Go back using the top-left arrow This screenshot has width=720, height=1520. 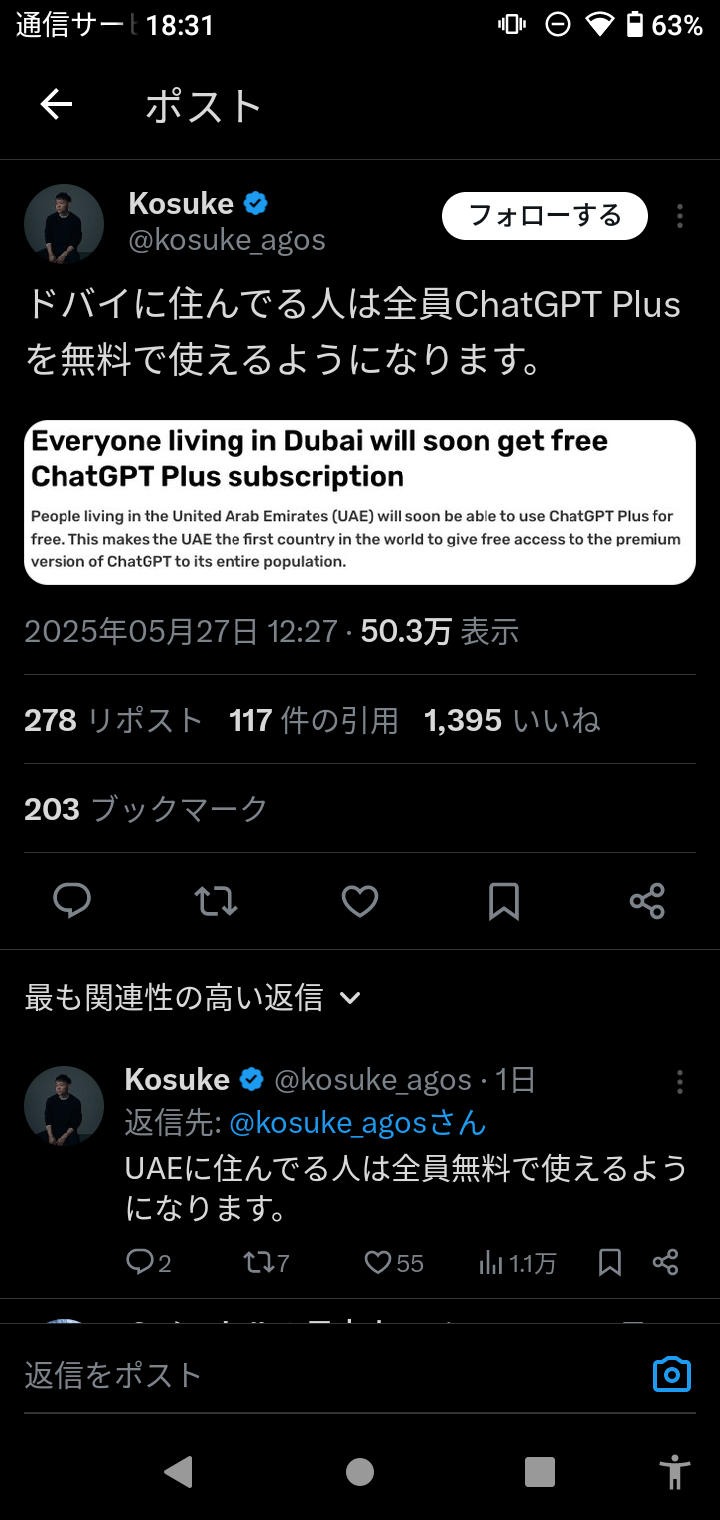pyautogui.click(x=56, y=104)
